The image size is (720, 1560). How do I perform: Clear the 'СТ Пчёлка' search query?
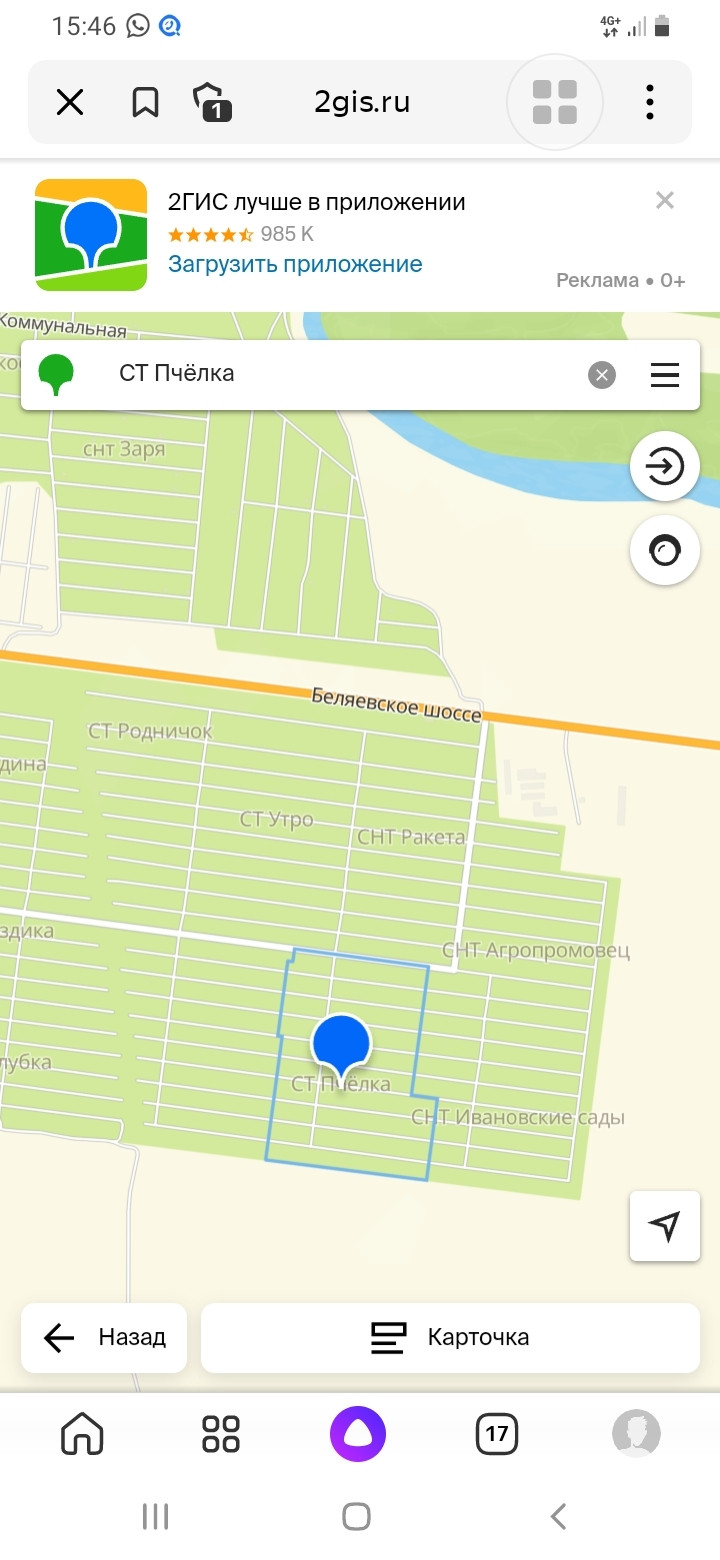point(601,375)
